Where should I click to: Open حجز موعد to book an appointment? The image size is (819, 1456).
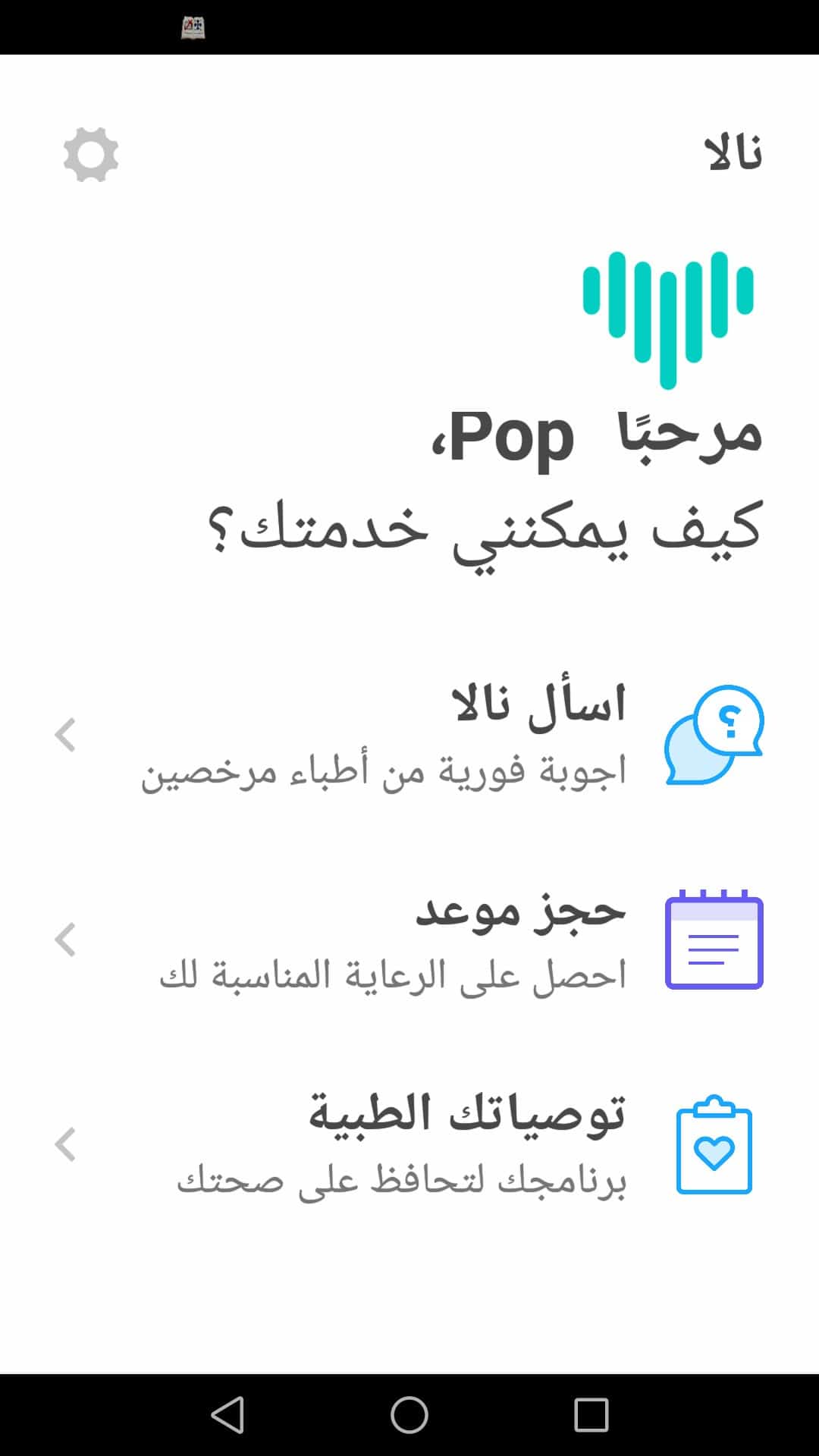(409, 940)
